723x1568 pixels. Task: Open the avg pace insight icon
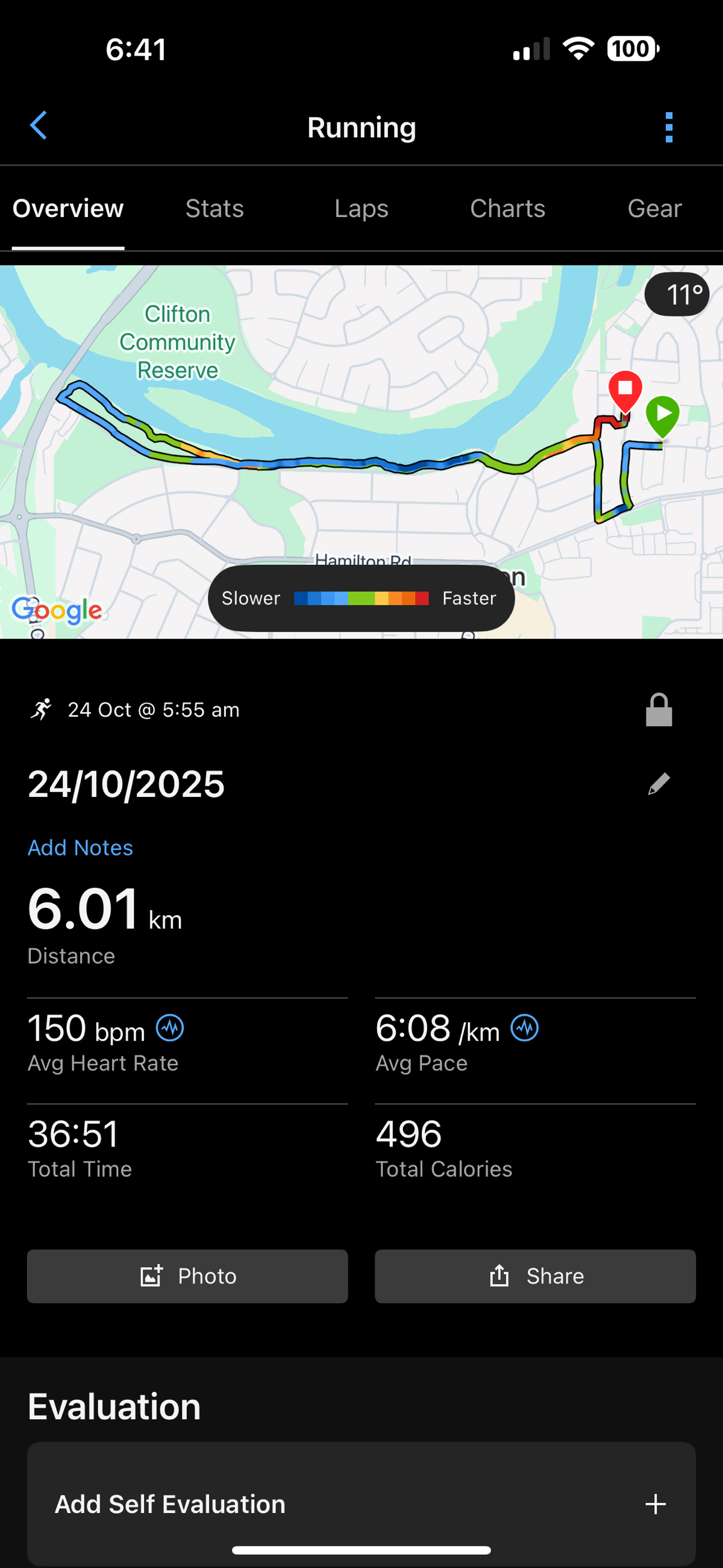point(524,1028)
